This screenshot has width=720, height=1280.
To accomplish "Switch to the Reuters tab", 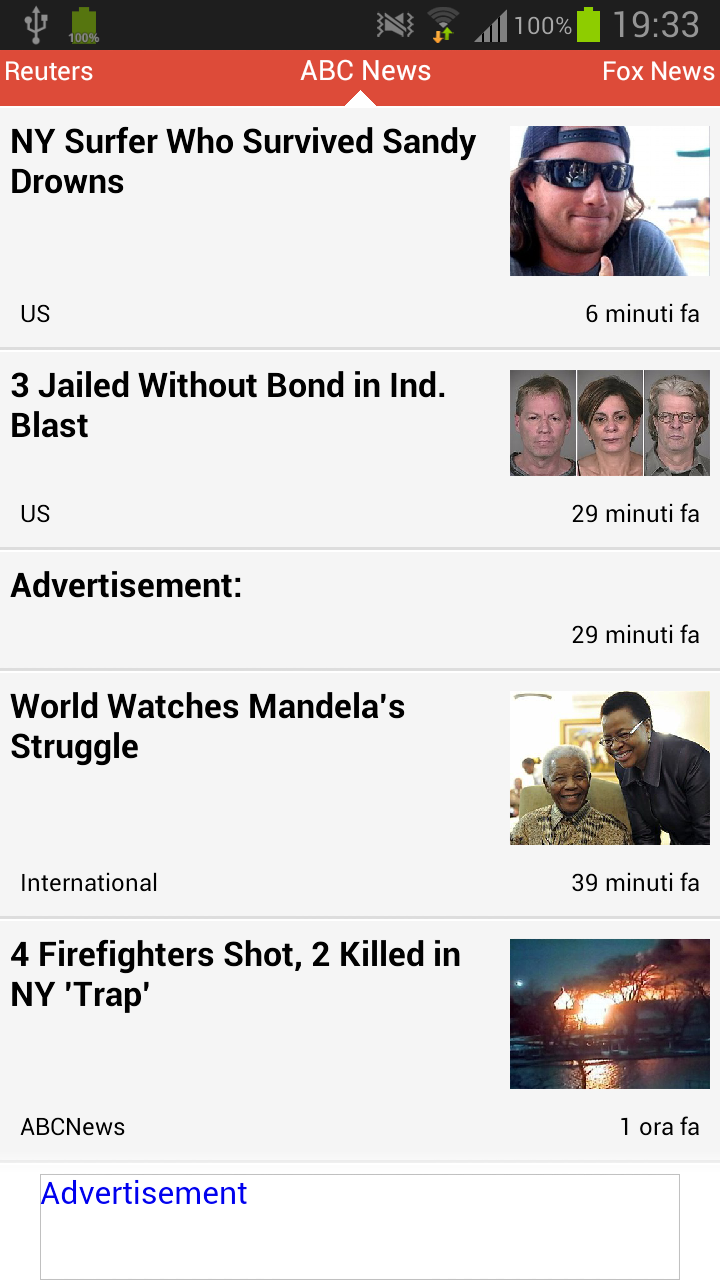I will pyautogui.click(x=49, y=72).
